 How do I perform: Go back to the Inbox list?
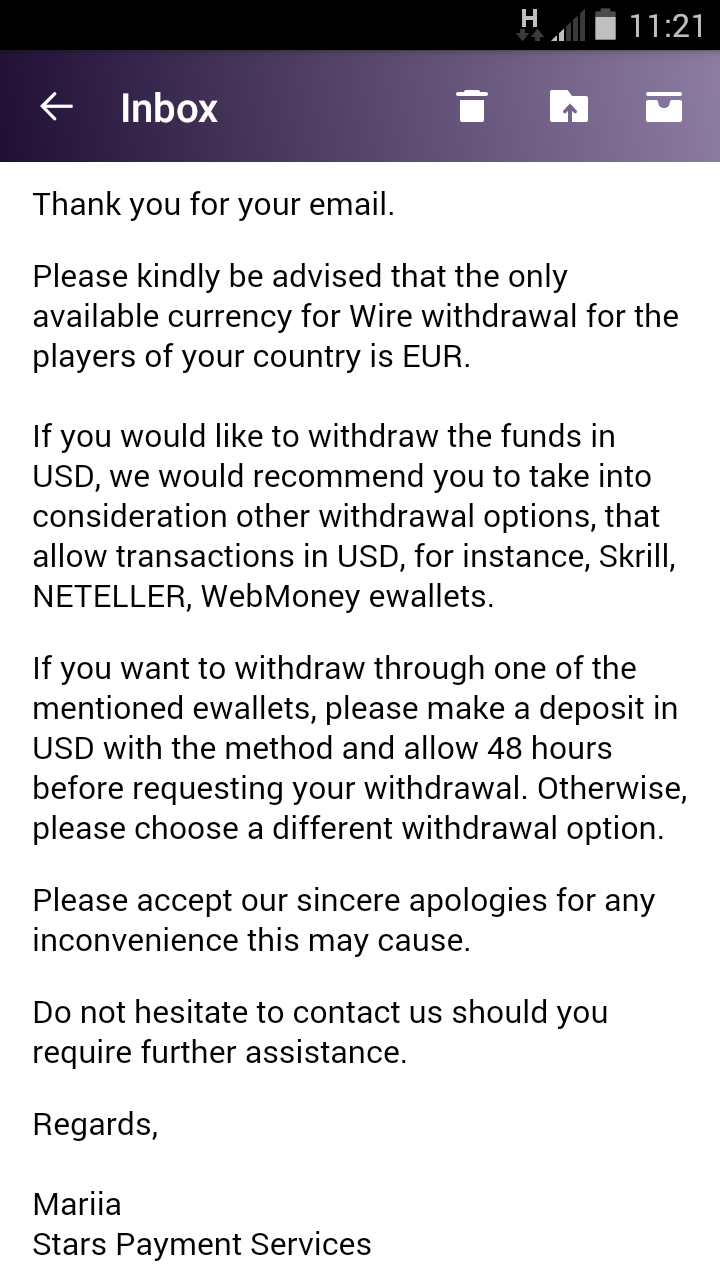tap(57, 107)
